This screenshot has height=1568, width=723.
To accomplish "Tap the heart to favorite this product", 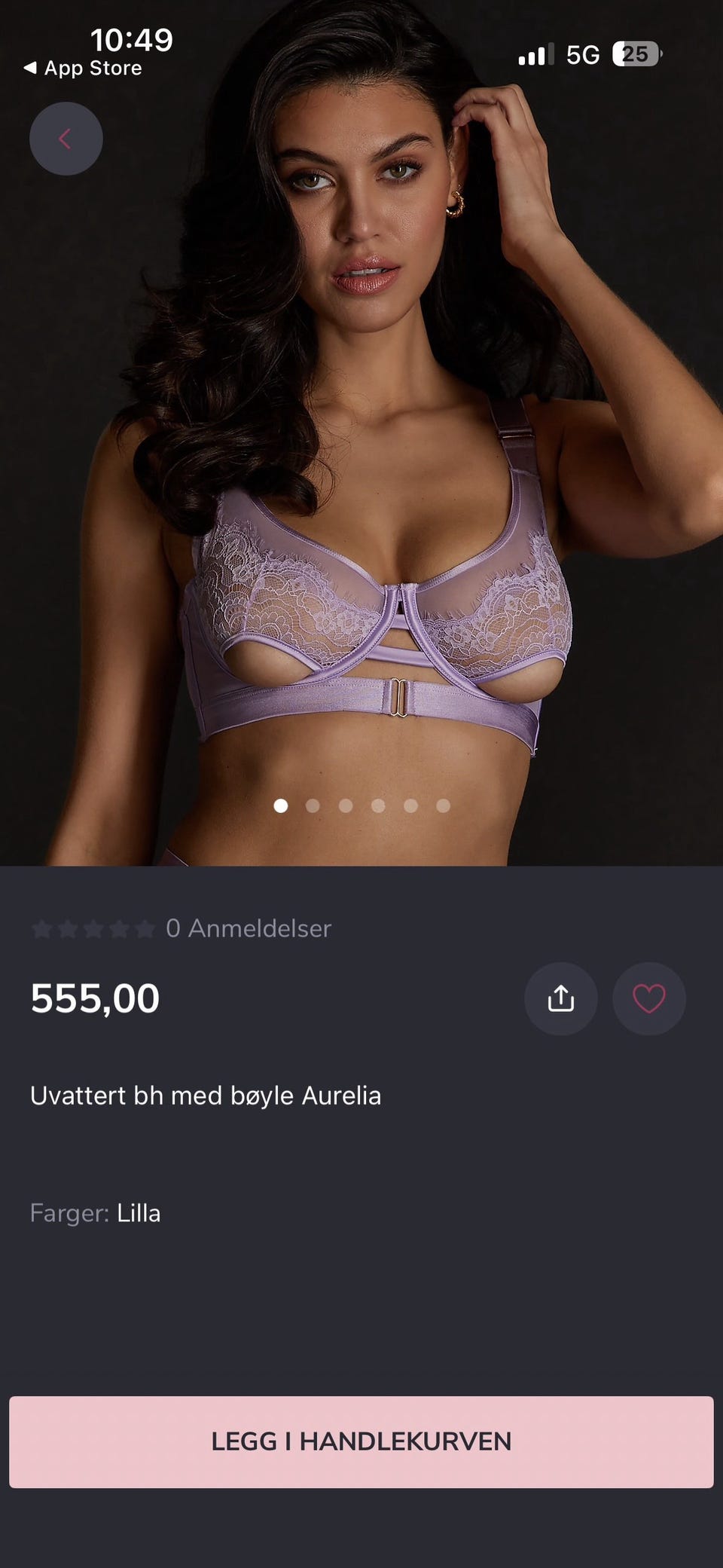I will (648, 998).
